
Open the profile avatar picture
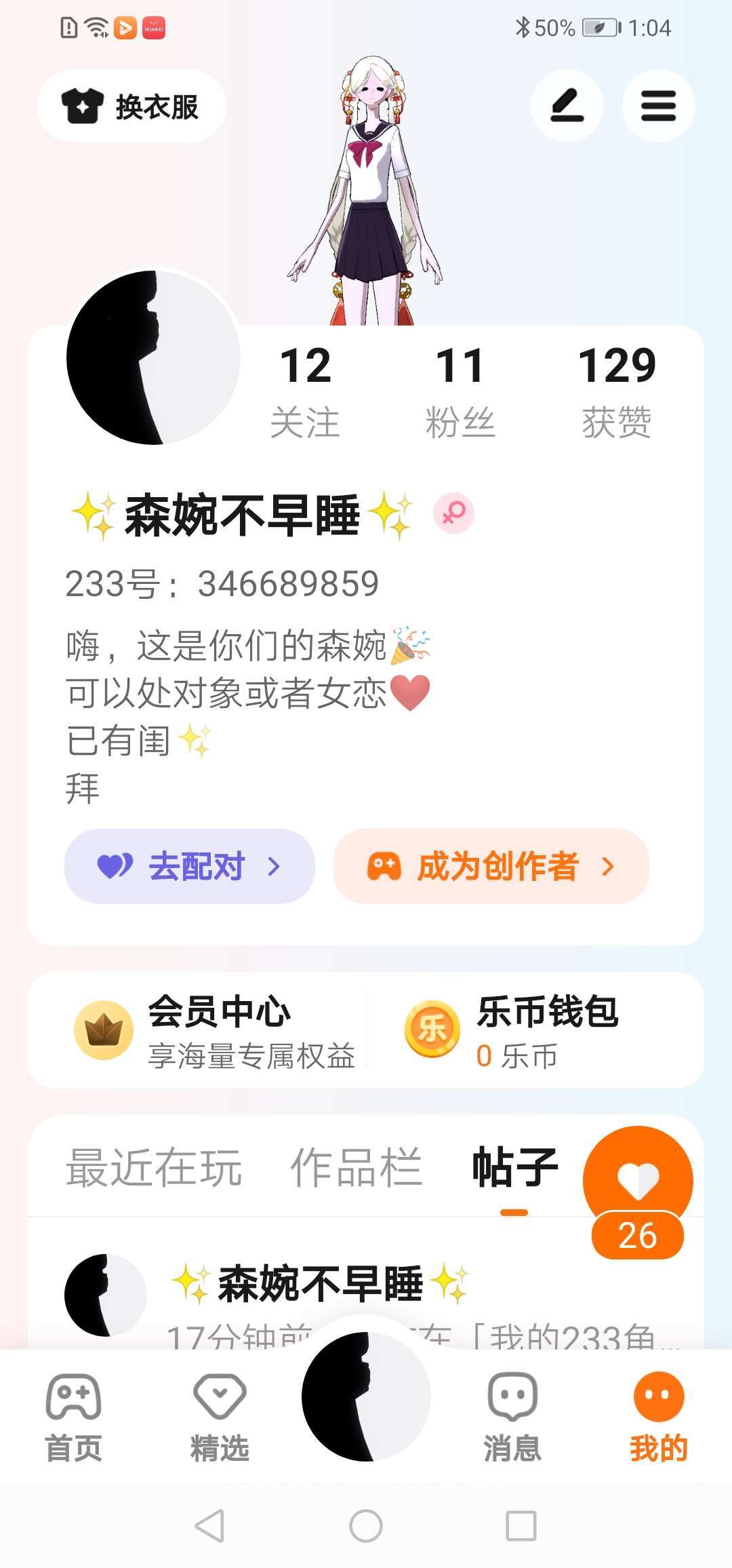(153, 357)
